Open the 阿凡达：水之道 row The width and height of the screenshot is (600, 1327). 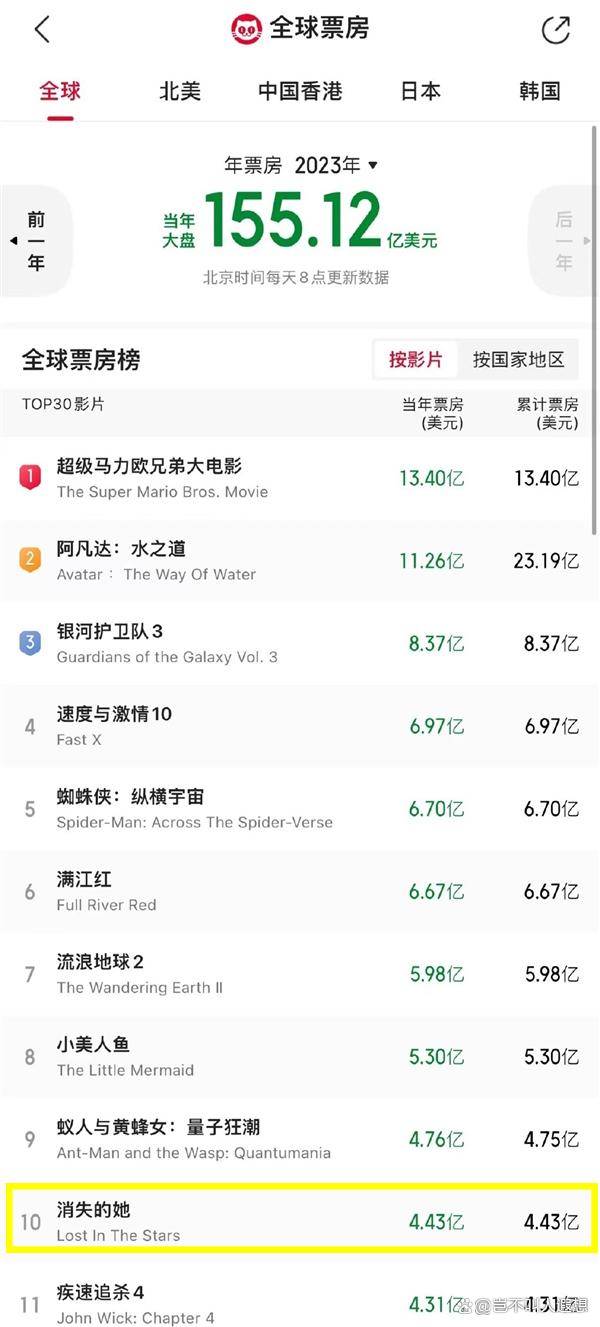300,561
